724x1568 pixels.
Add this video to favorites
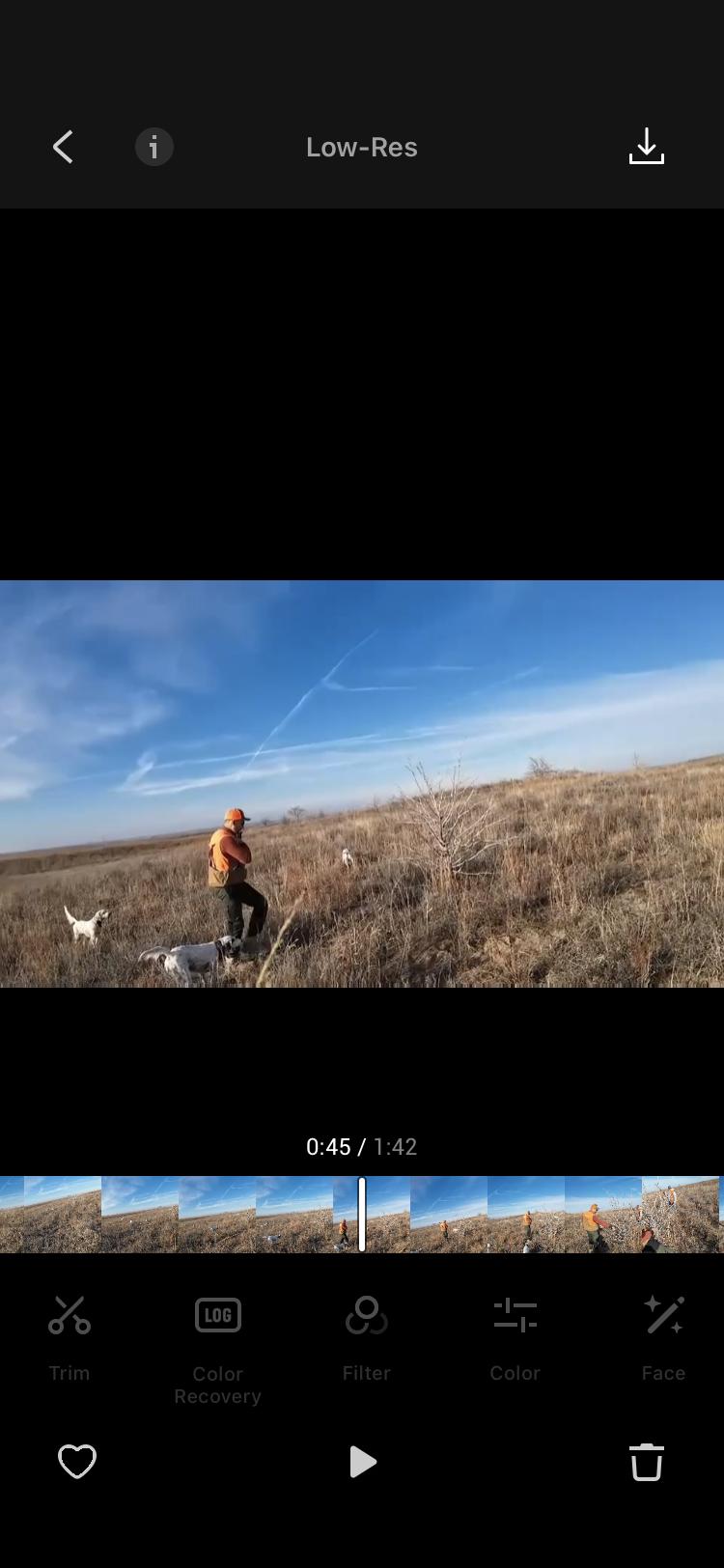click(77, 1462)
